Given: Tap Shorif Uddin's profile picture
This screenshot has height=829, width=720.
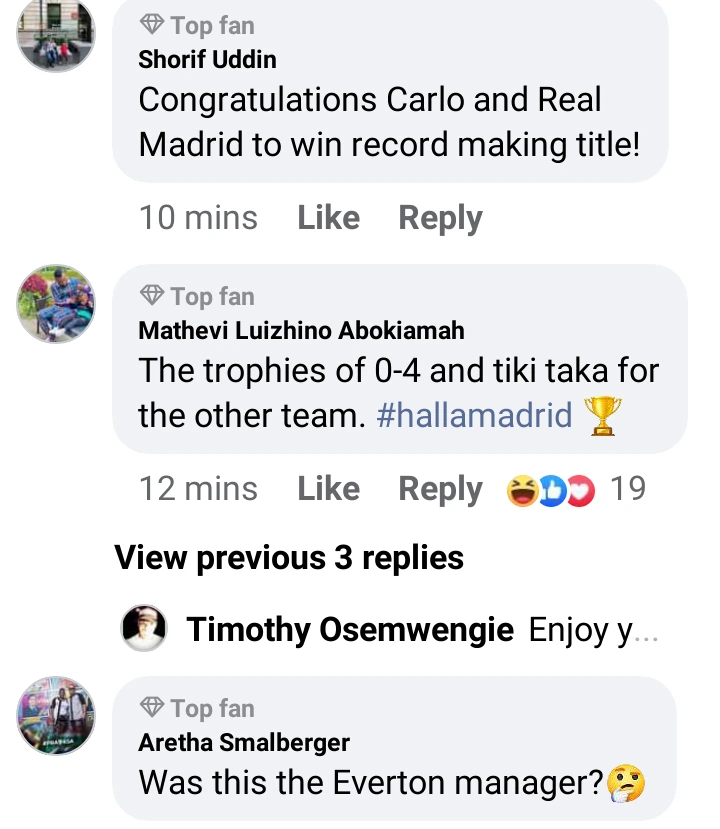Looking at the screenshot, I should (x=56, y=35).
